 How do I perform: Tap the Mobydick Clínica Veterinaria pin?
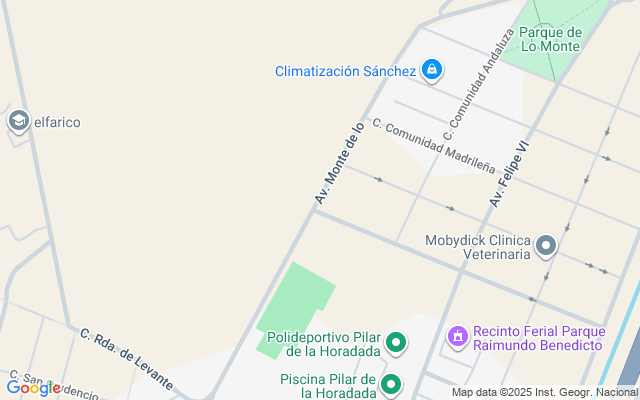click(545, 245)
